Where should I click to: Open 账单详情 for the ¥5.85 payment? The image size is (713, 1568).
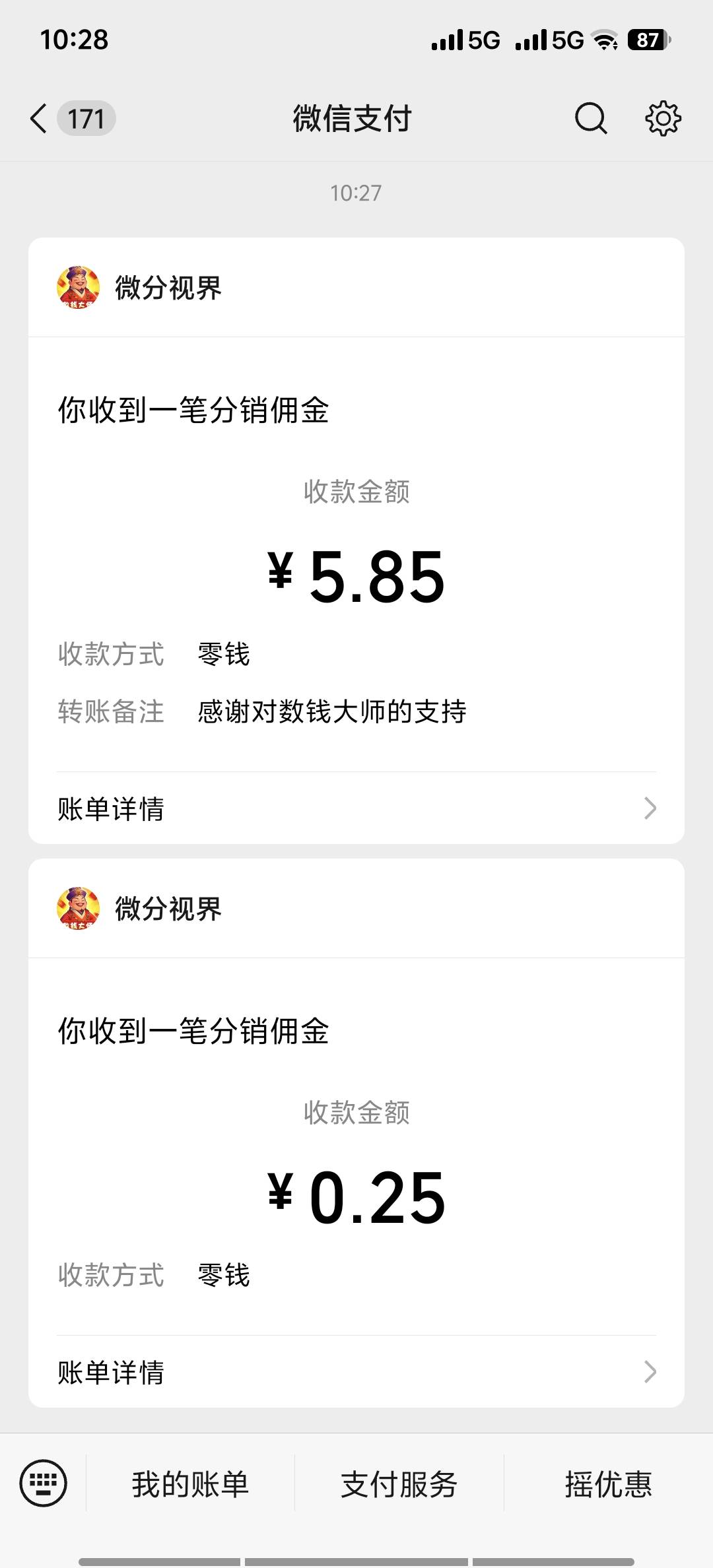tap(356, 808)
